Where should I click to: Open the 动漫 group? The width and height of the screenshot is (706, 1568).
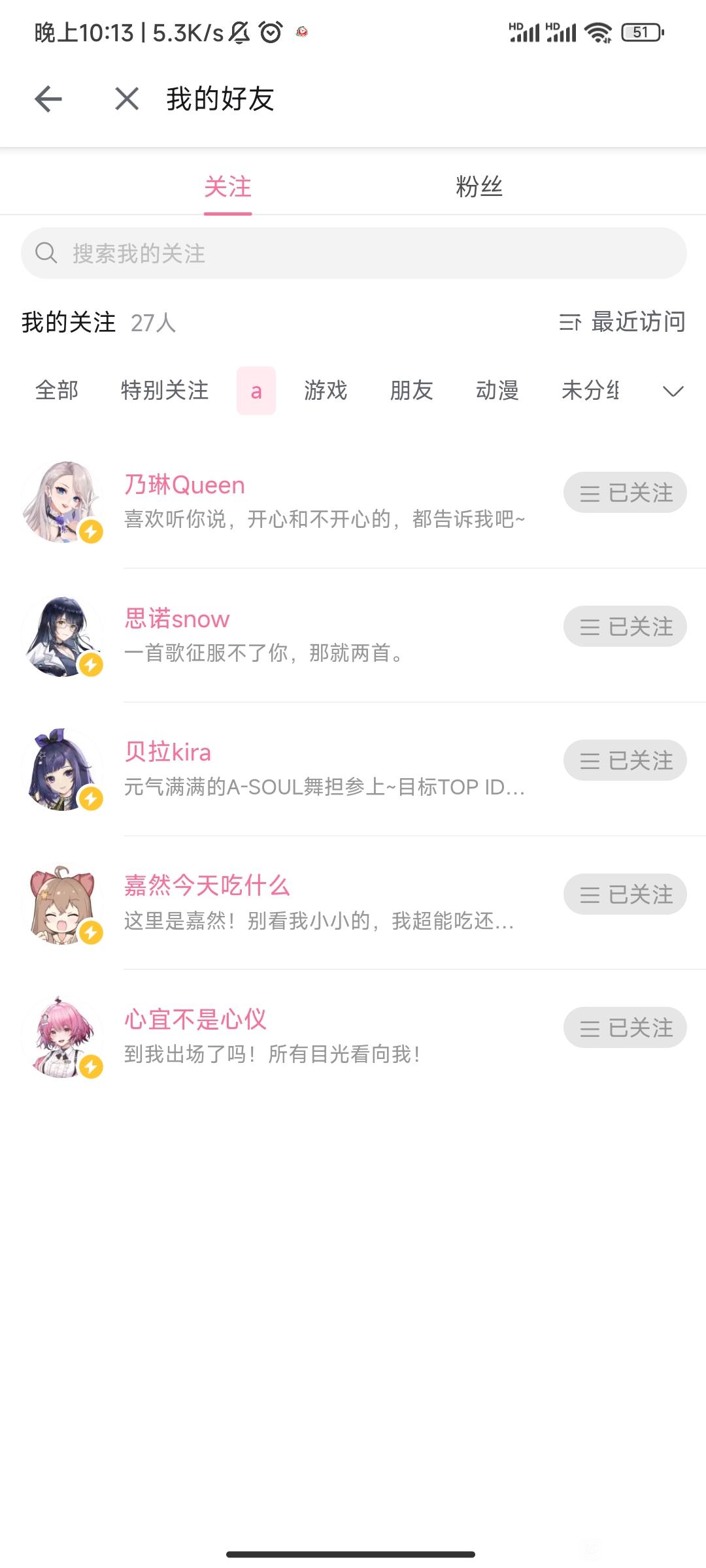click(497, 391)
